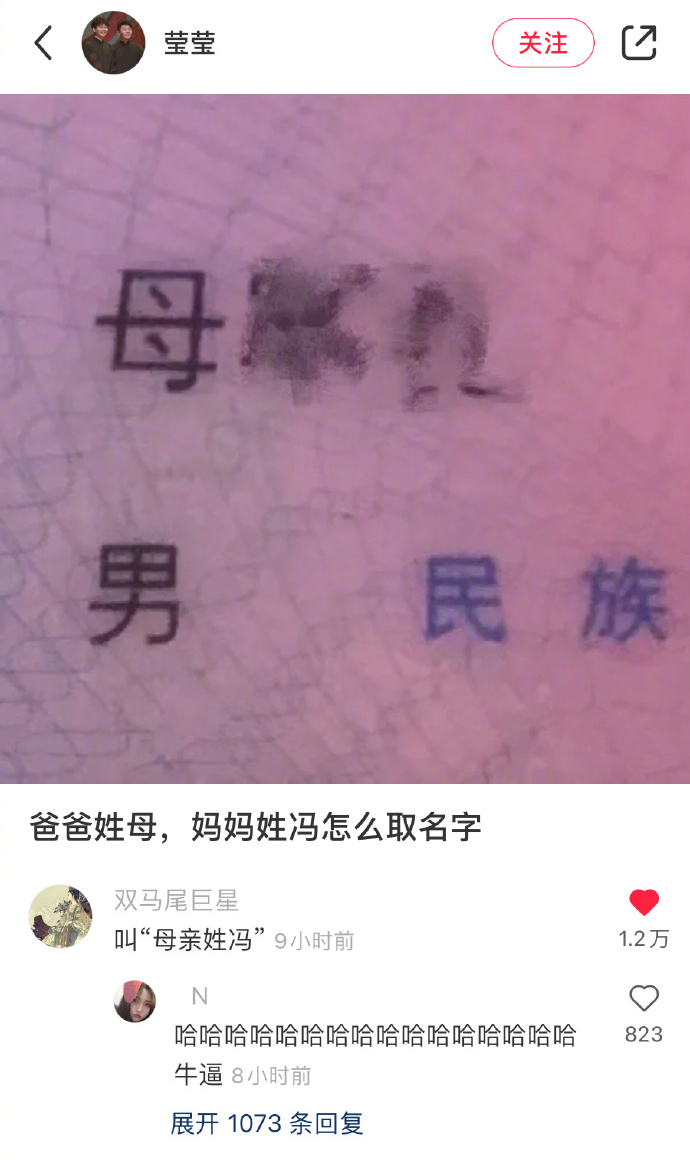Expand 展开 1073 条回复

tap(267, 1123)
